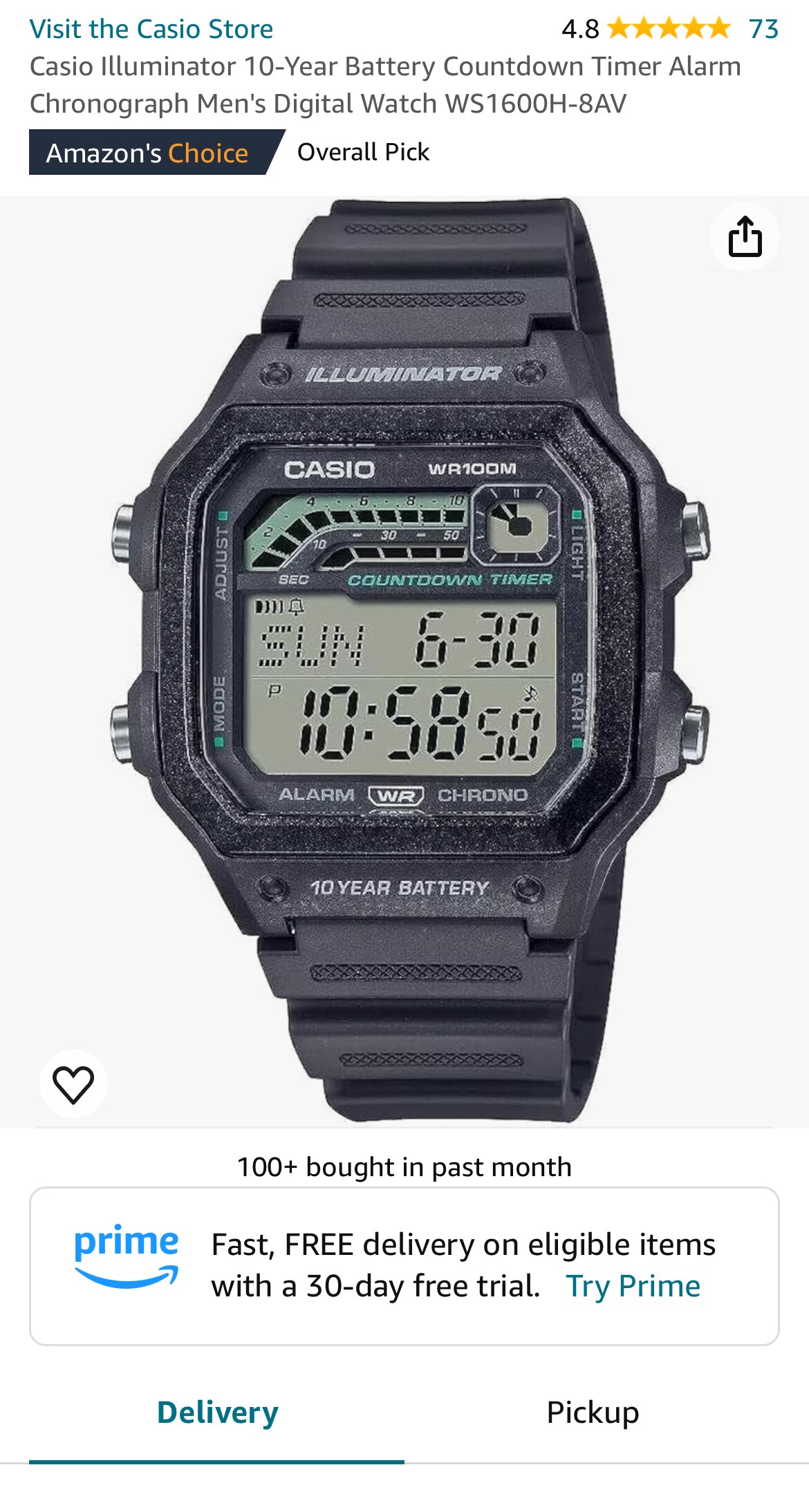This screenshot has width=809, height=1512.
Task: Open the 73 ratings count
Action: pyautogui.click(x=763, y=29)
